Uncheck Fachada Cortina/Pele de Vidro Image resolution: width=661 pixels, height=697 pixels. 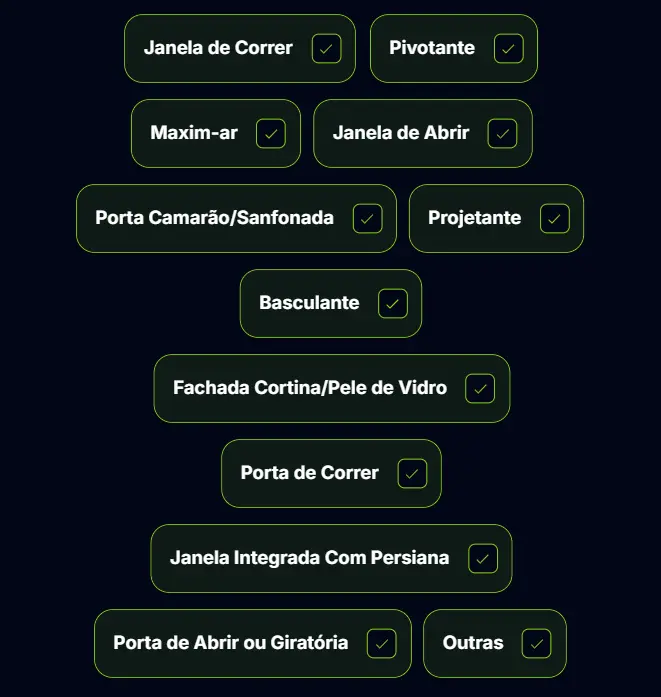click(480, 388)
